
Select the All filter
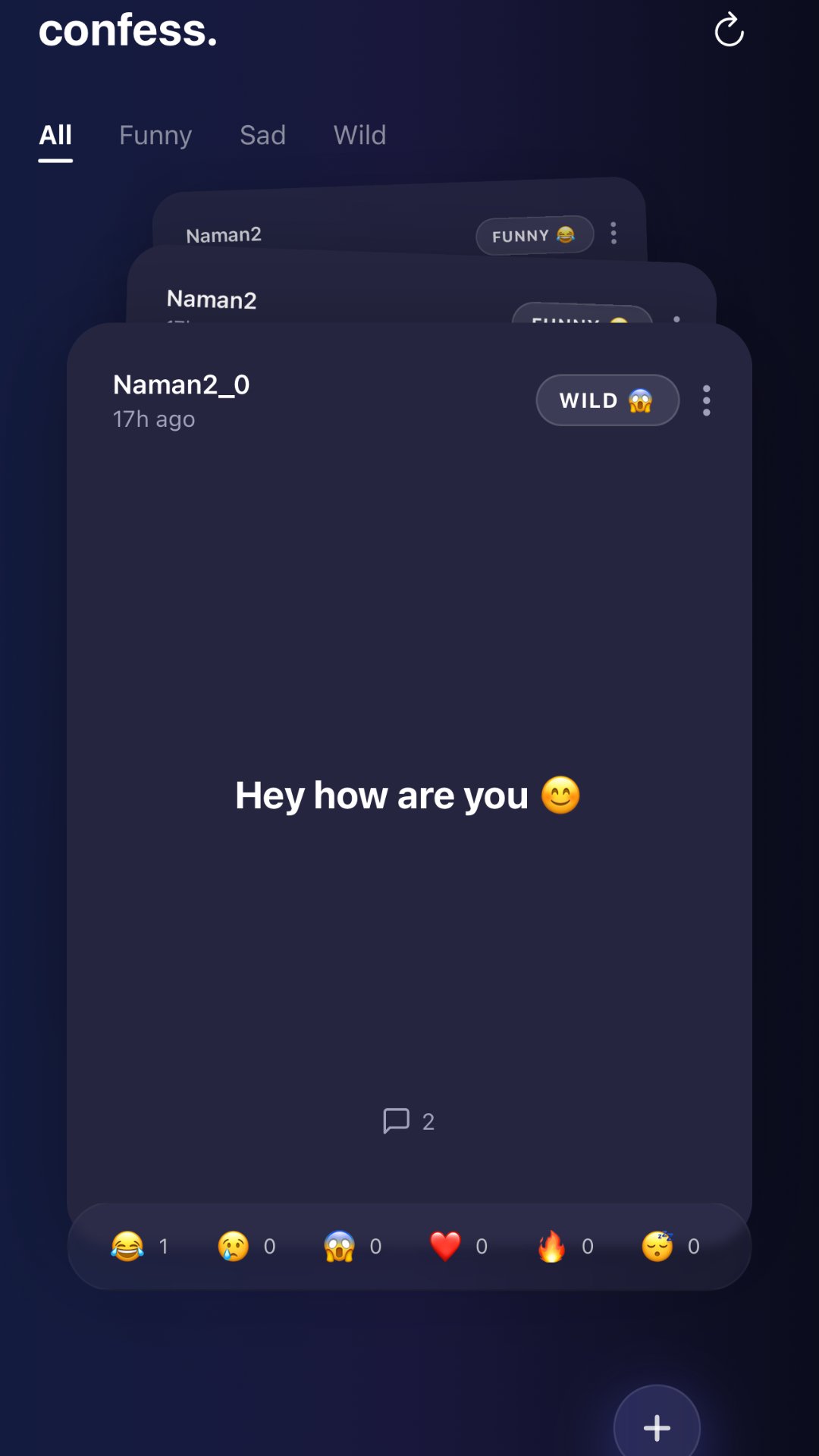[55, 135]
